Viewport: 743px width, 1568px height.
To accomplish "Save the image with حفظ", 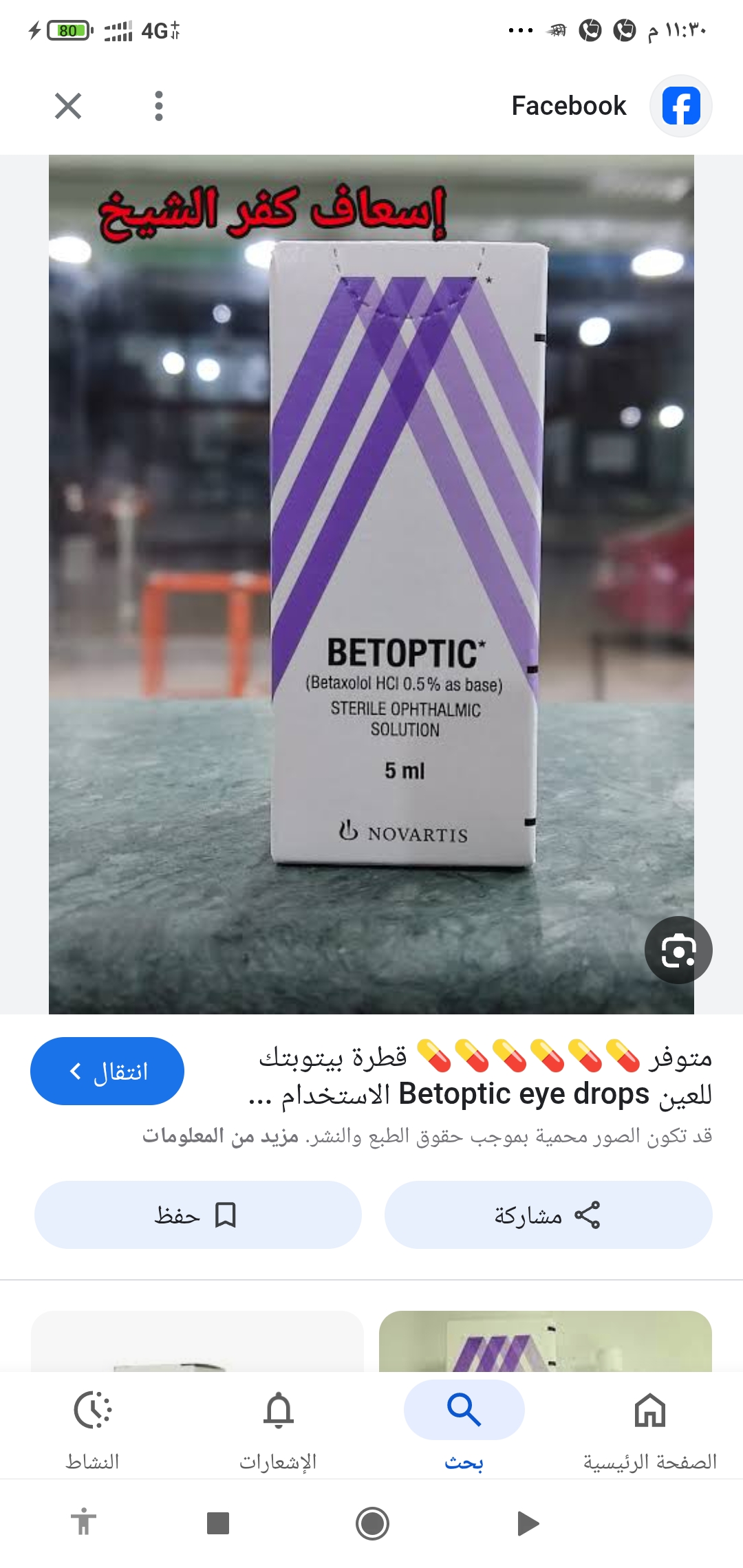I will [x=197, y=1215].
